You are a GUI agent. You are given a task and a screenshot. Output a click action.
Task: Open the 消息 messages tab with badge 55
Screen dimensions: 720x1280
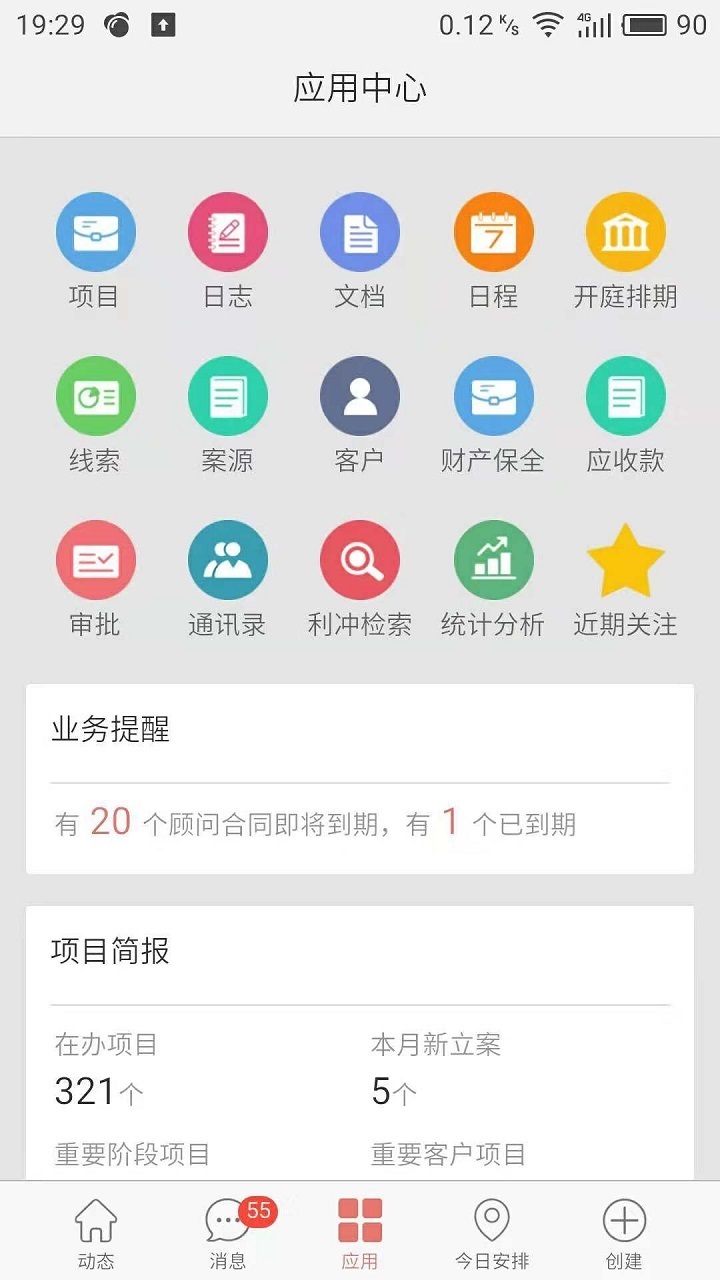227,1230
